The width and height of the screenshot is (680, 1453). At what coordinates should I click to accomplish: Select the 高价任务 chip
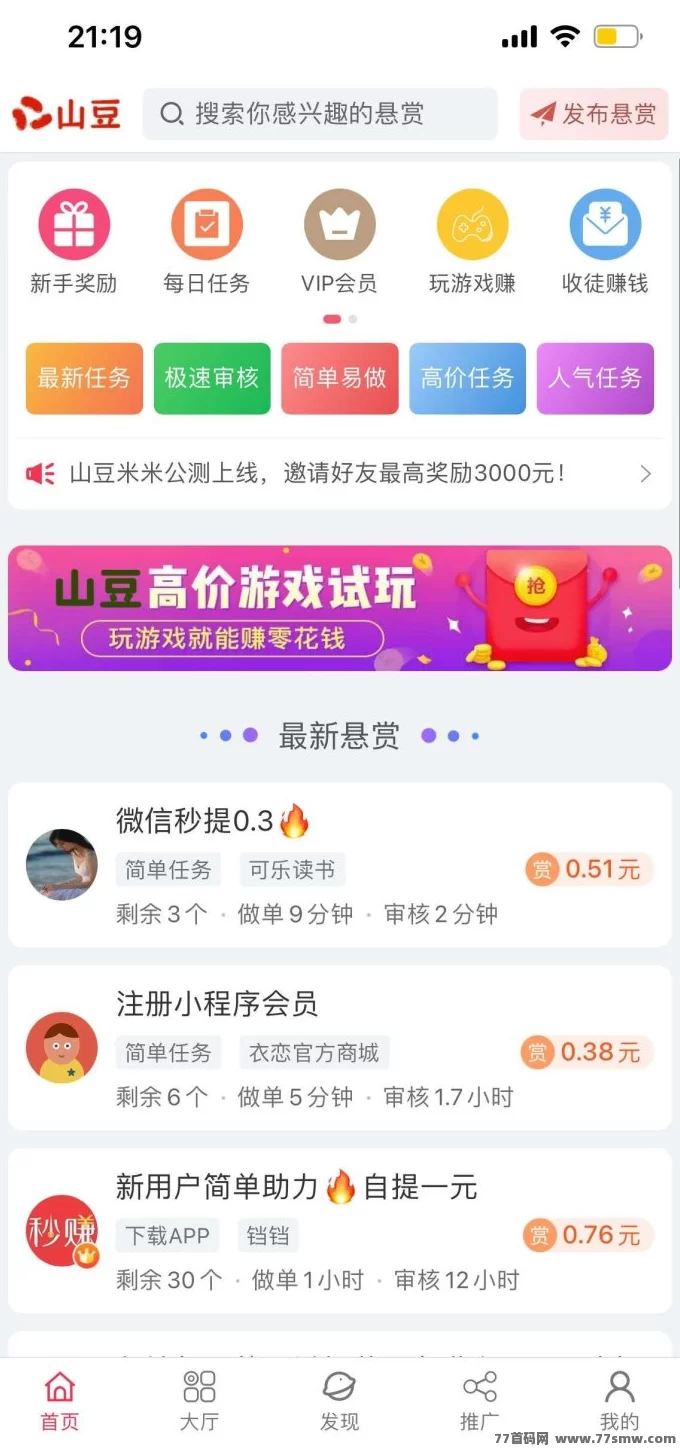[x=467, y=378]
